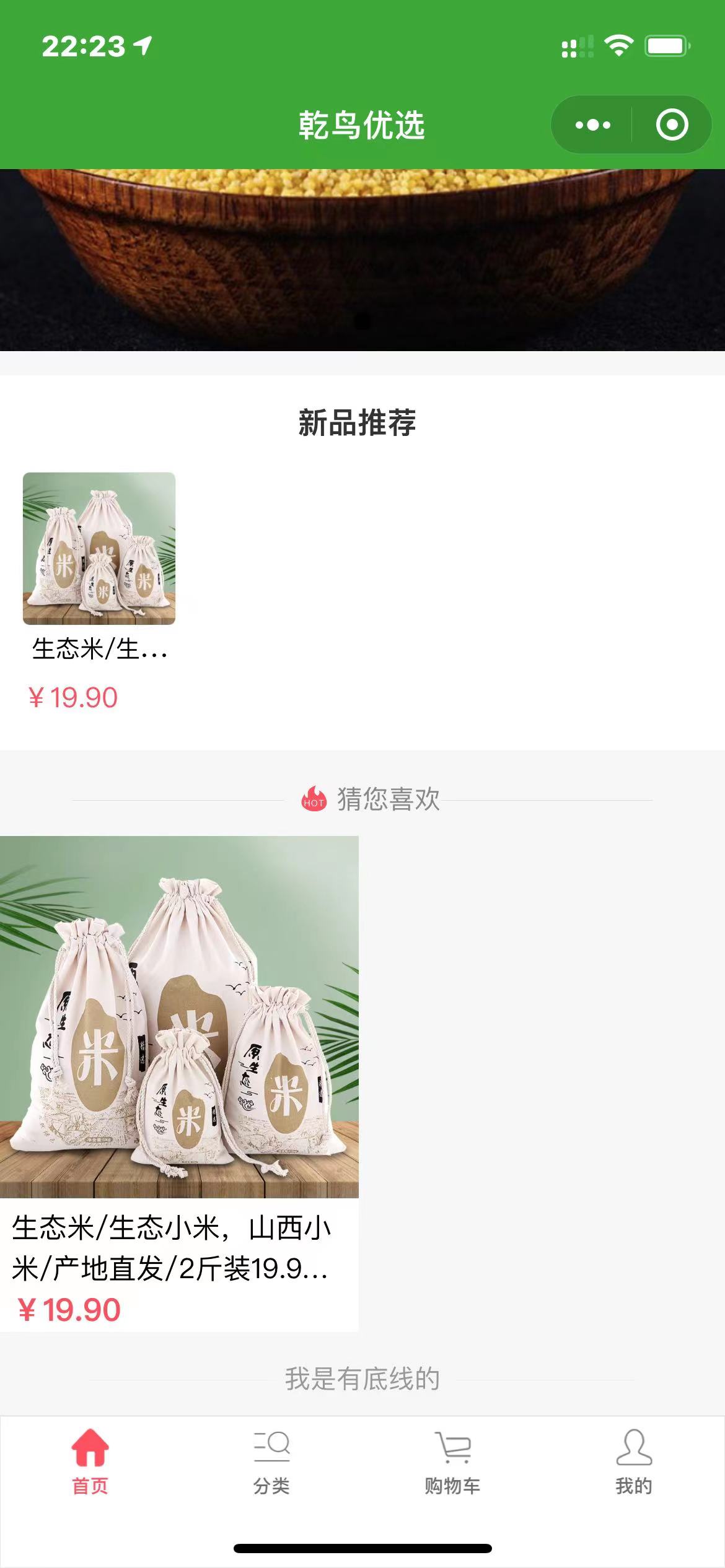Viewport: 725px width, 1568px height.
Task: Open the 购物车 tab
Action: point(452,1461)
